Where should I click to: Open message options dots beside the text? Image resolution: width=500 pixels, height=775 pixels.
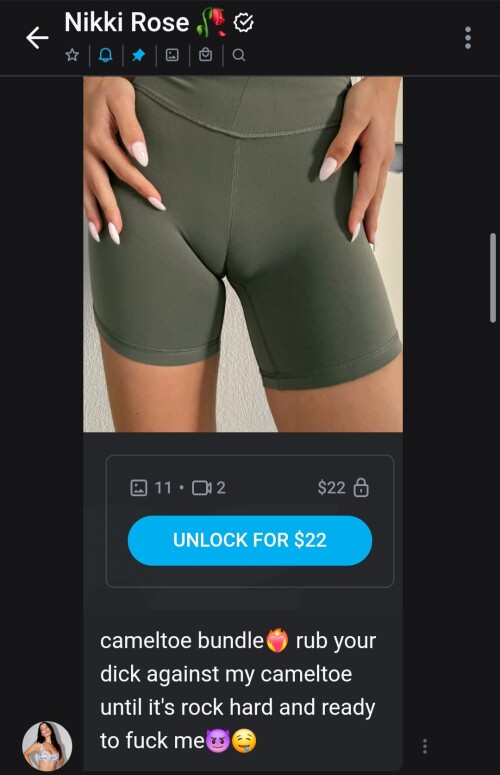click(x=425, y=746)
